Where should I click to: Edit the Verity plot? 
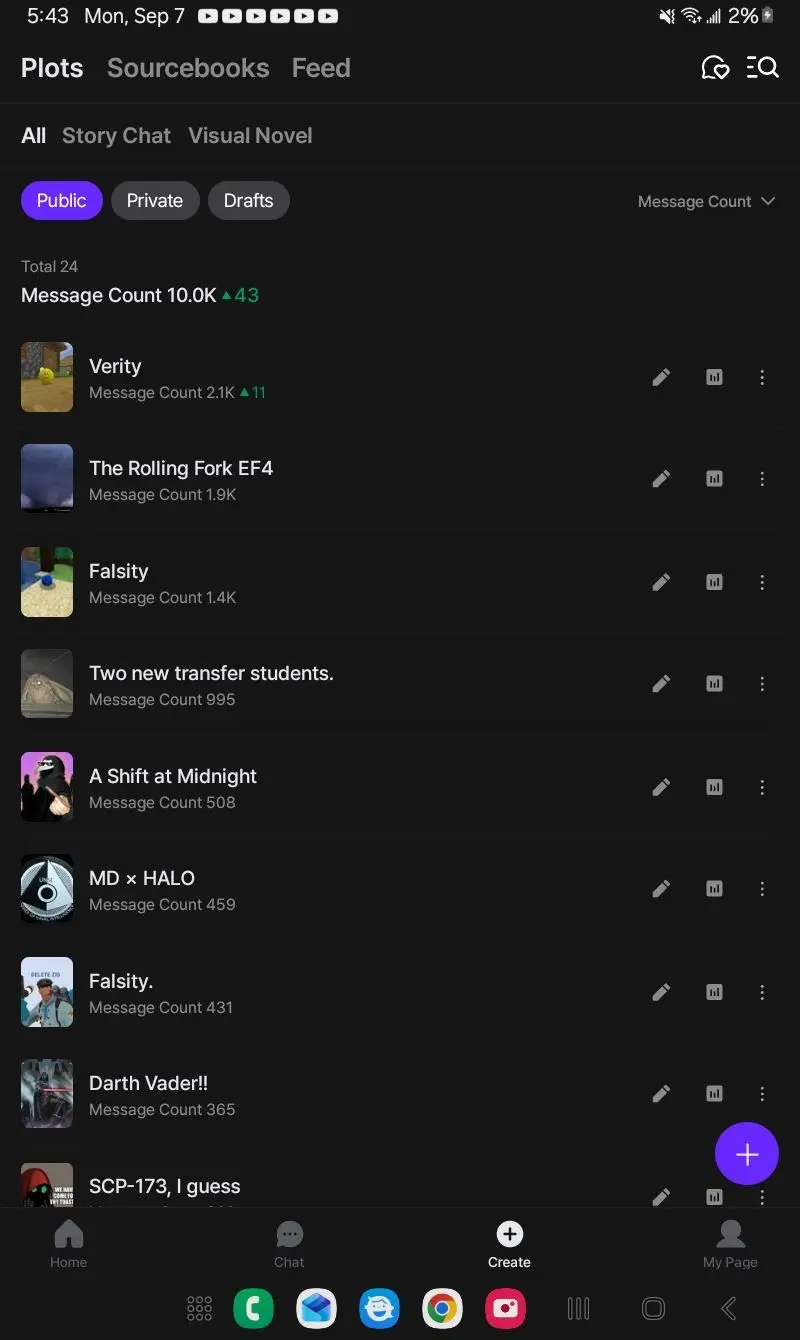[x=661, y=377]
